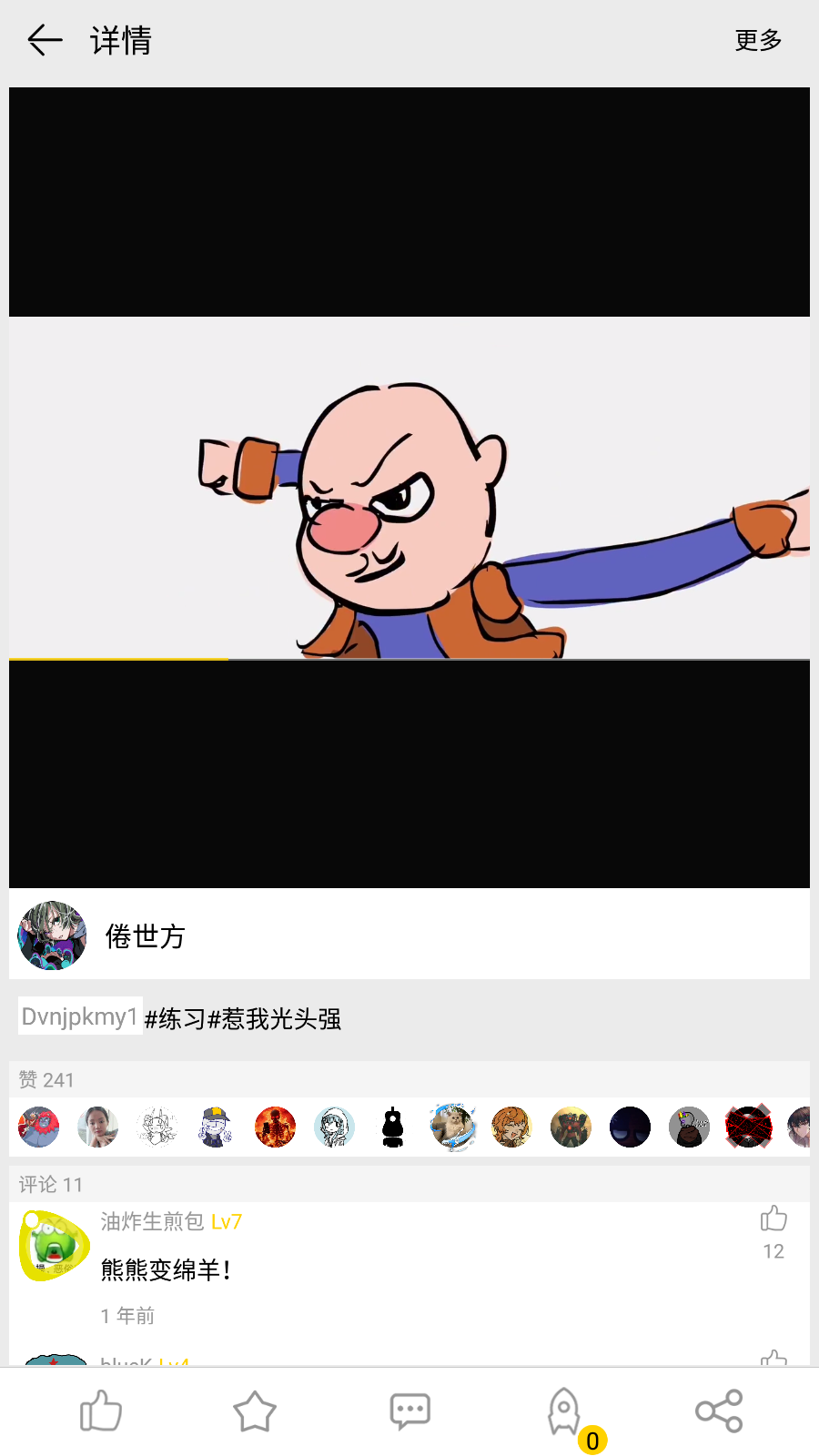Favorite this post with the star
The width and height of the screenshot is (819, 1456).
255,1411
